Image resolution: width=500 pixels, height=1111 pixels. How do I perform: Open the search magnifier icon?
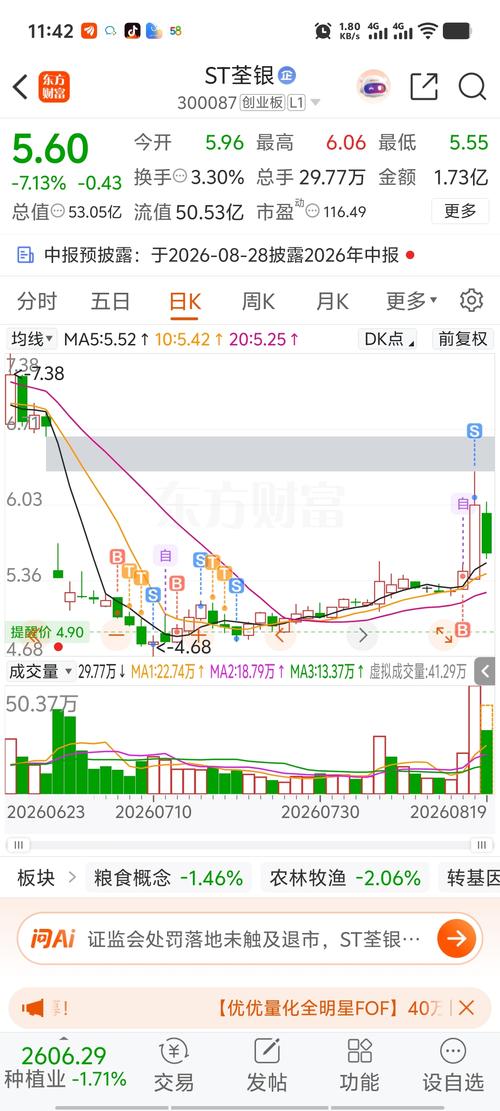(x=472, y=86)
